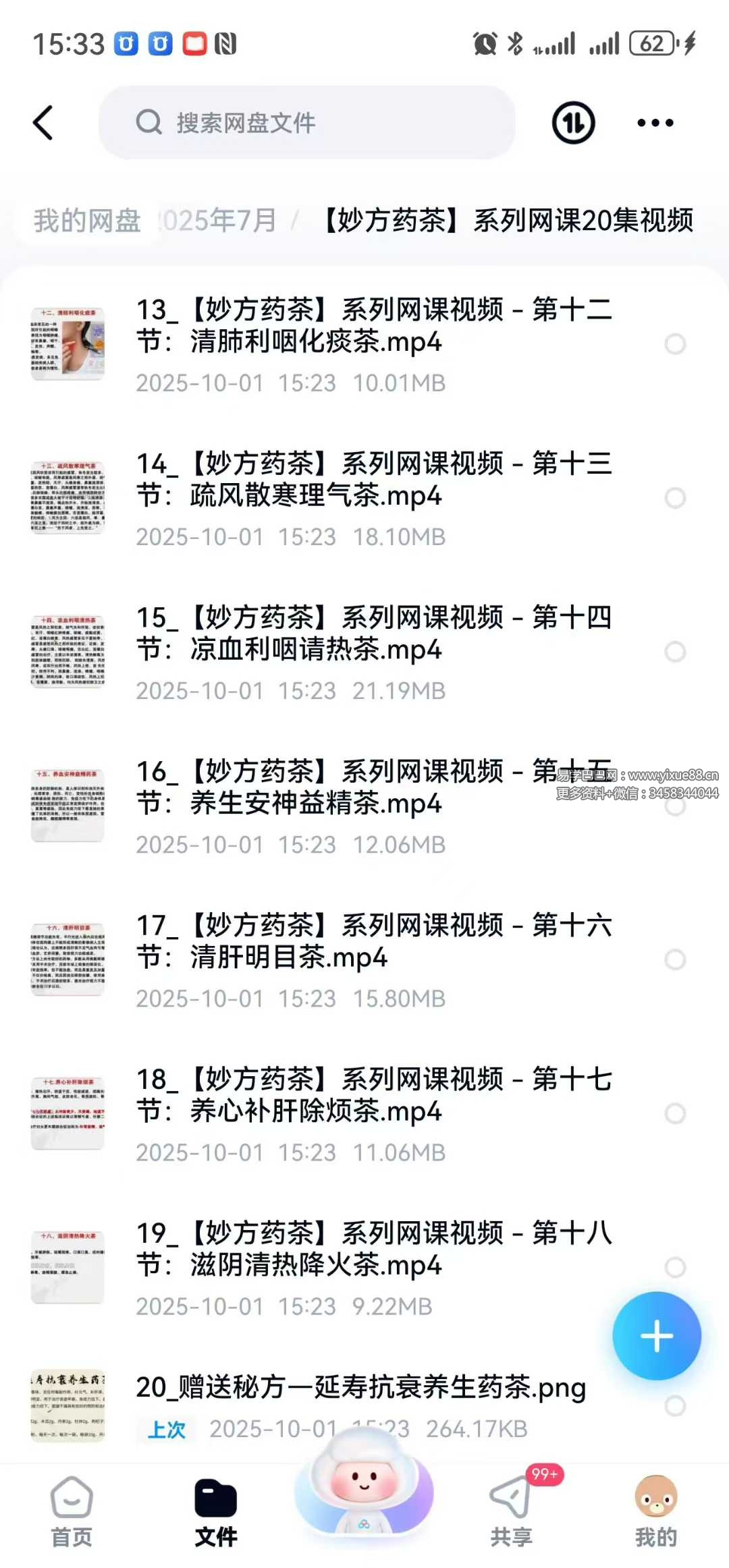The image size is (729, 1568).
Task: Open the transfer list icon
Action: 573,123
